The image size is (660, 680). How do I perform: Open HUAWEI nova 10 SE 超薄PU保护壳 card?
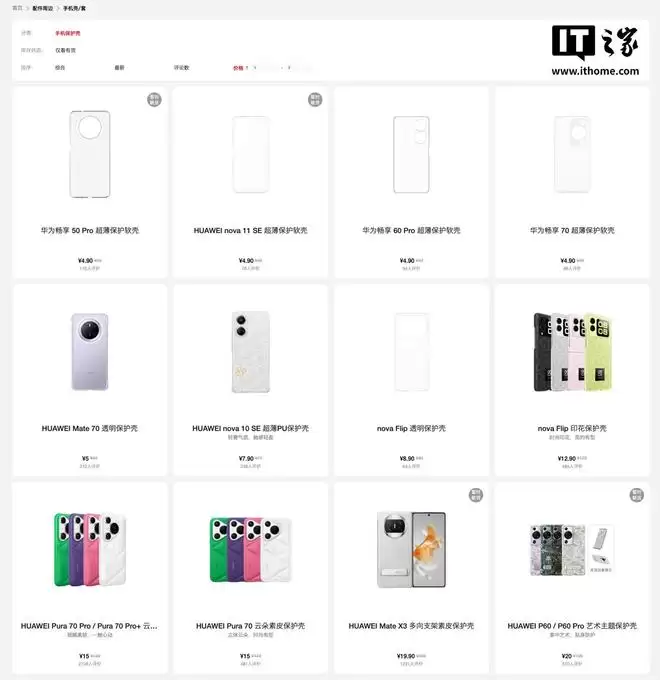click(x=250, y=428)
